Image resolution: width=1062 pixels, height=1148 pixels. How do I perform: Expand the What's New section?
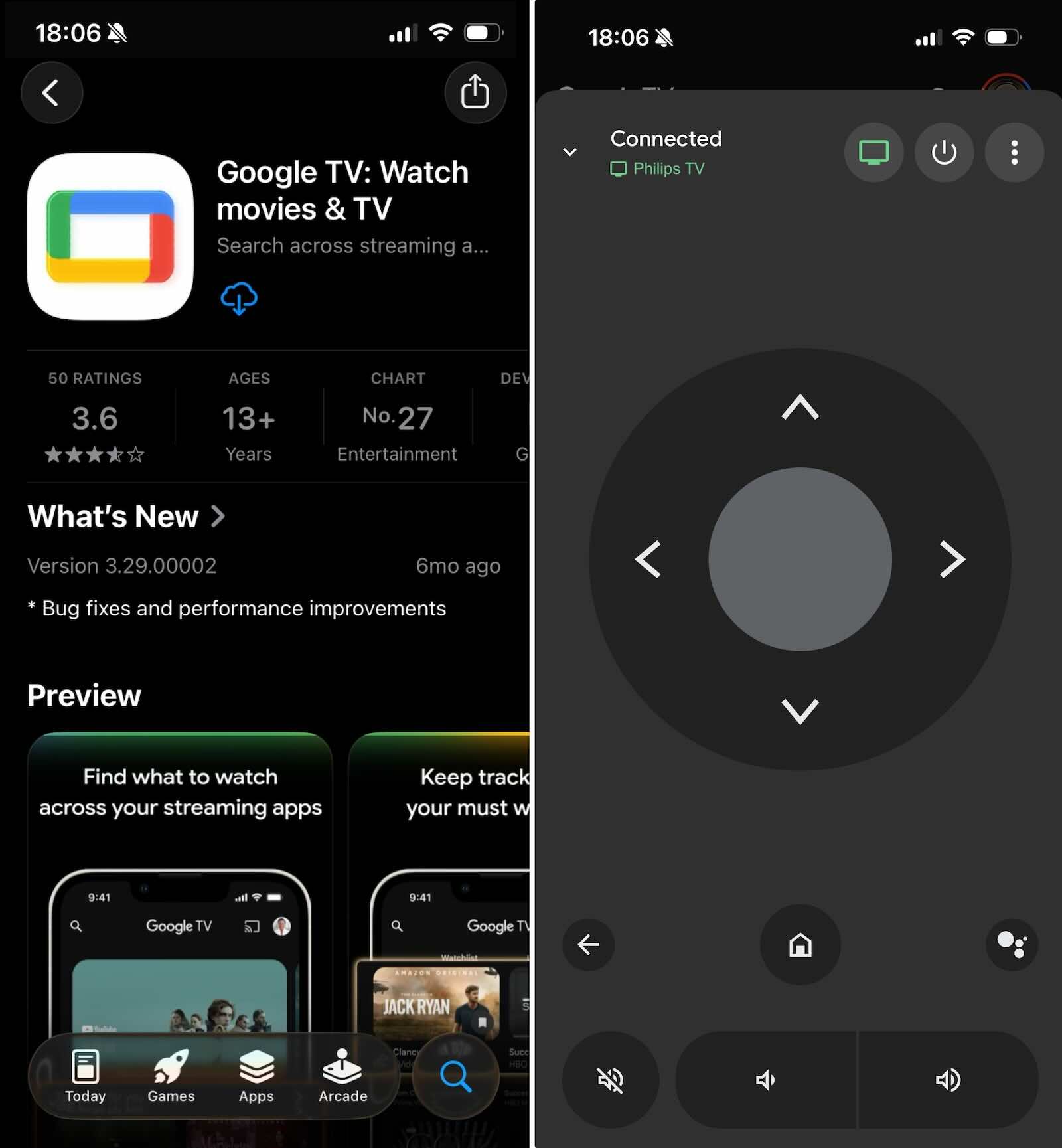coord(126,517)
